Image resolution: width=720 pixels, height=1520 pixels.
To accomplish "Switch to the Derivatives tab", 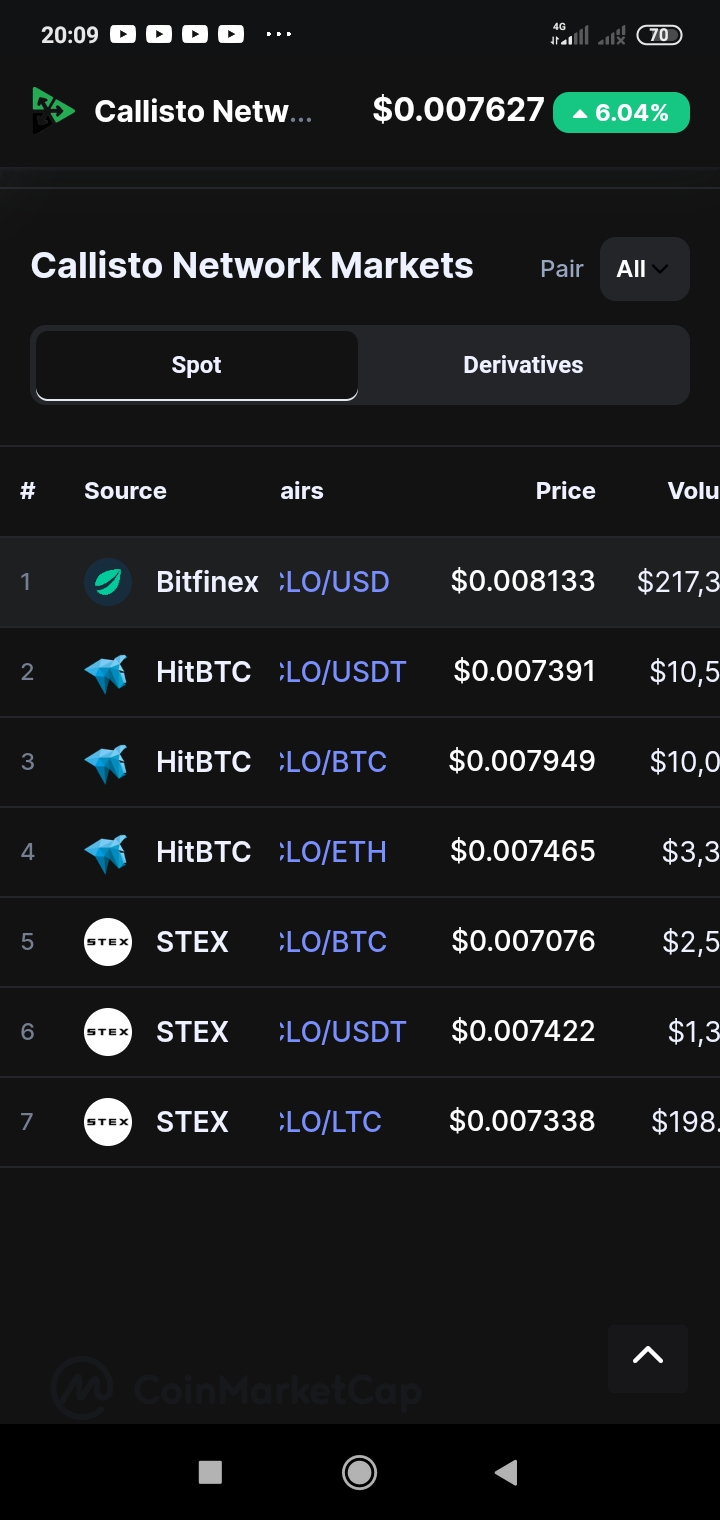I will [523, 365].
